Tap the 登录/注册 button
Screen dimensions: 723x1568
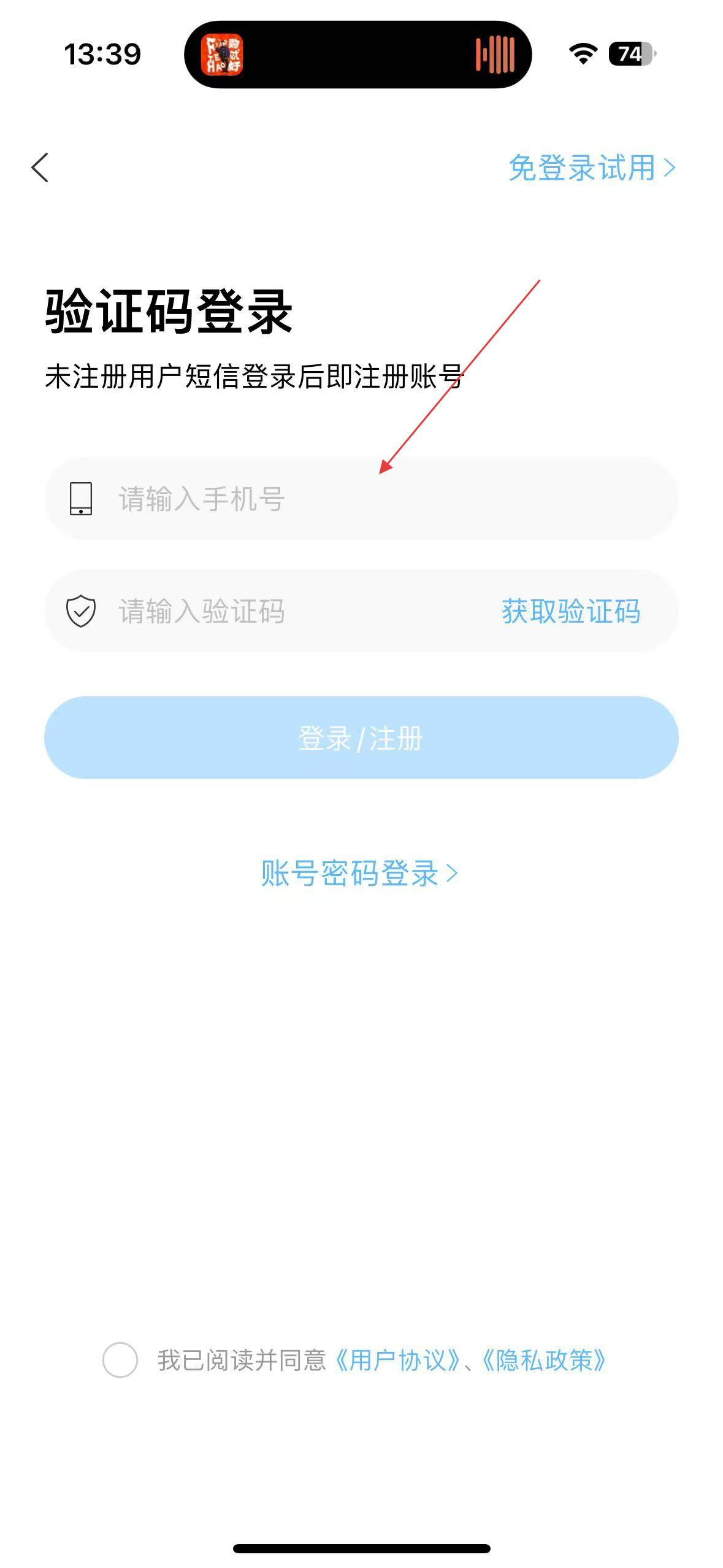[361, 737]
